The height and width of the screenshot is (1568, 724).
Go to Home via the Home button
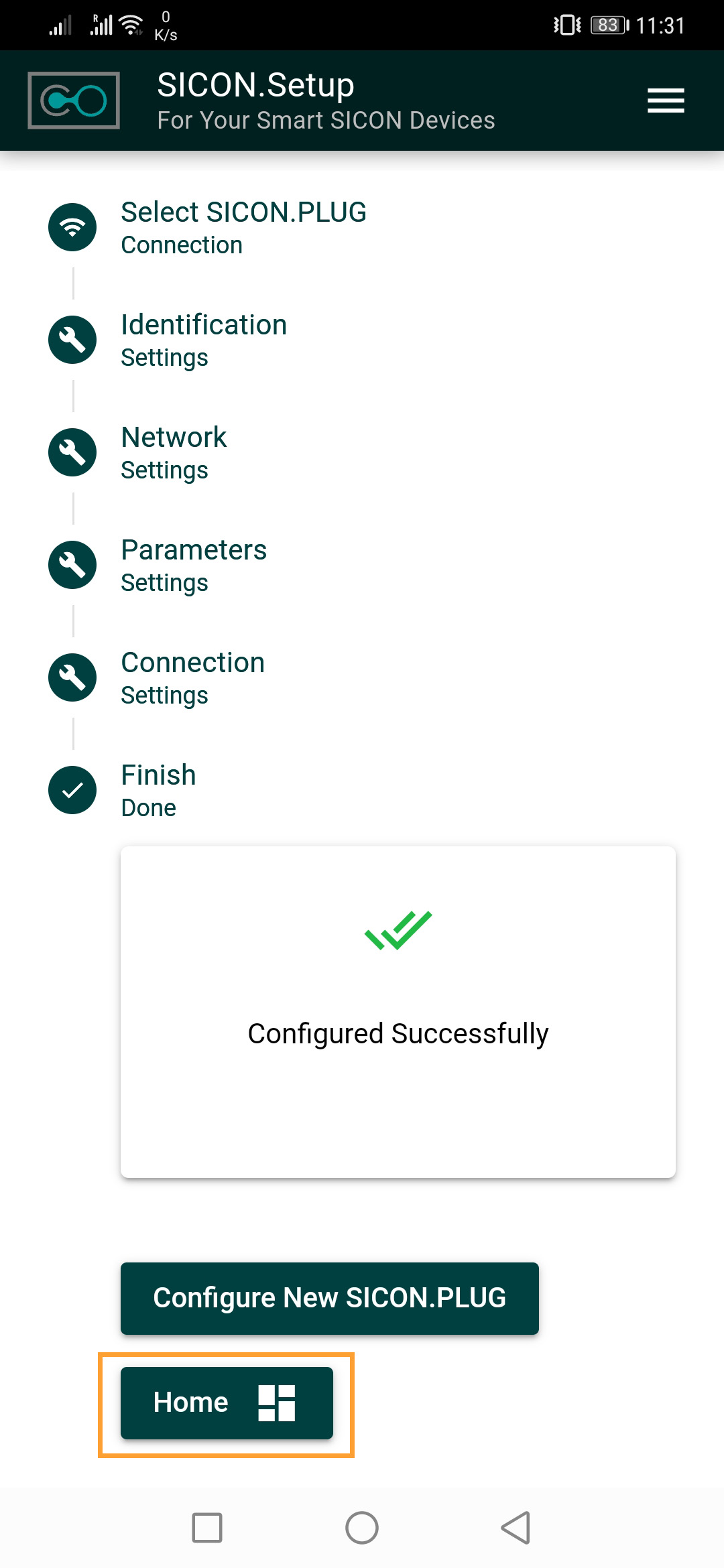[227, 1402]
